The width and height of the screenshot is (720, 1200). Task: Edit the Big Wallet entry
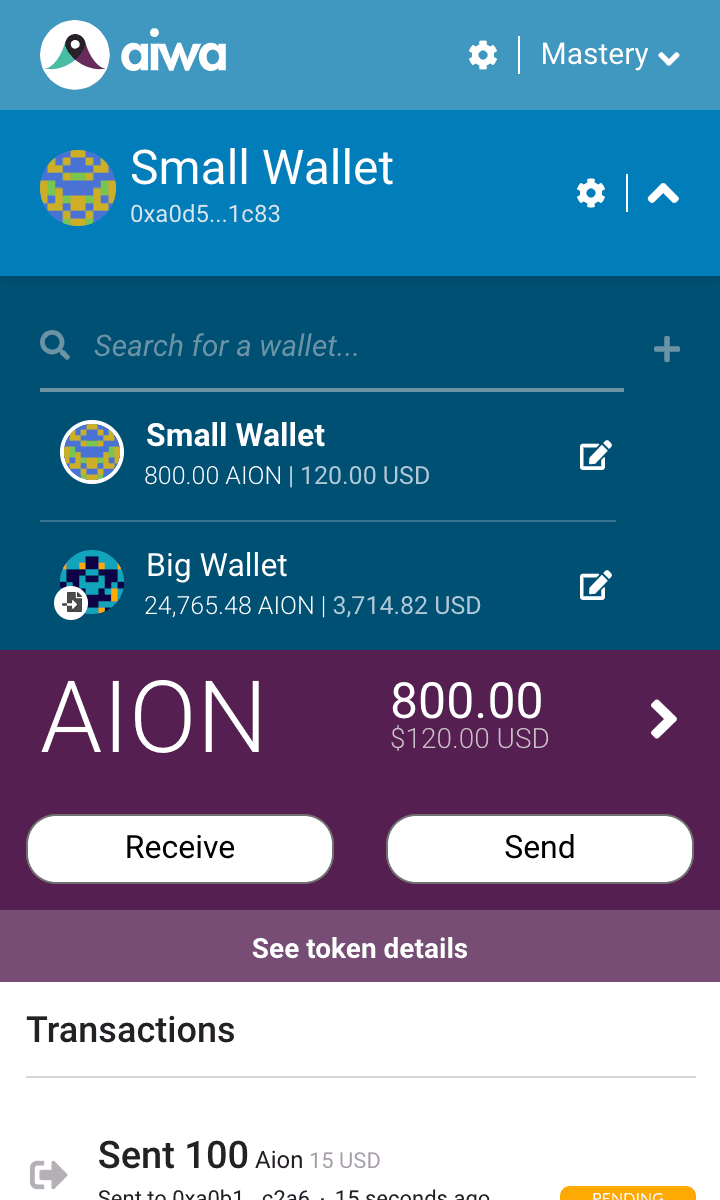(x=596, y=585)
